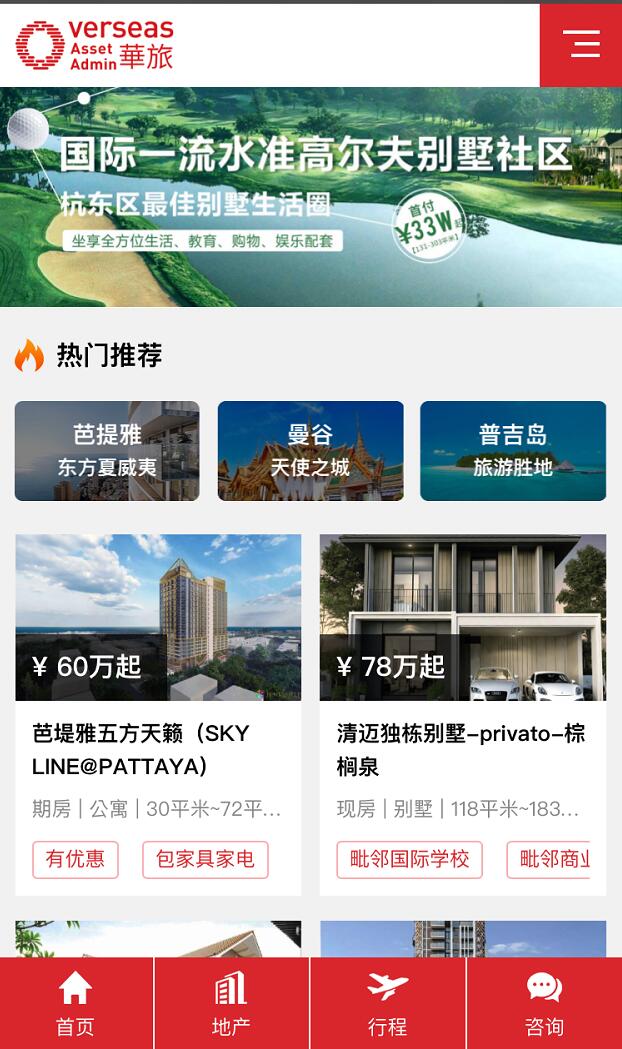Image resolution: width=622 pixels, height=1049 pixels.
Task: Tap the 毗邻国际学校 tag
Action: point(410,860)
